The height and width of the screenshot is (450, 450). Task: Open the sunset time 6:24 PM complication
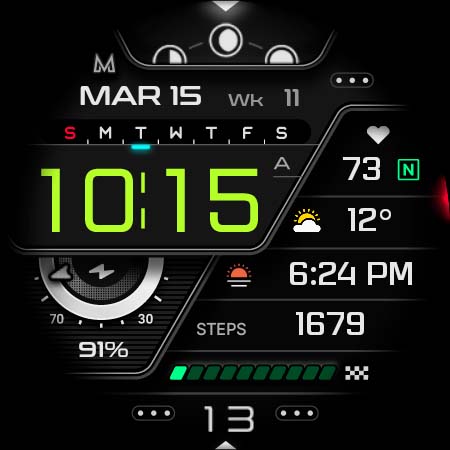(319, 274)
